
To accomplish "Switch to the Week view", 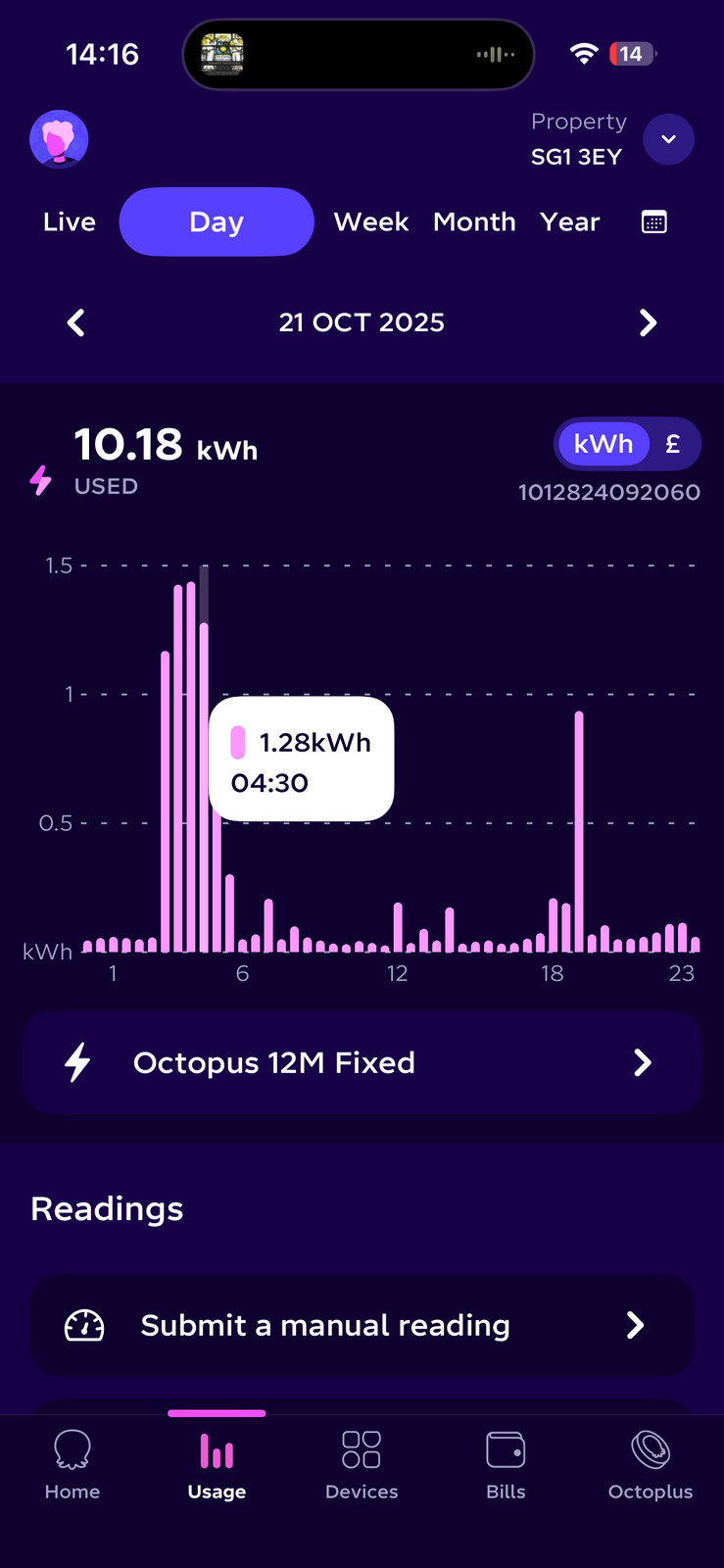I will point(371,222).
